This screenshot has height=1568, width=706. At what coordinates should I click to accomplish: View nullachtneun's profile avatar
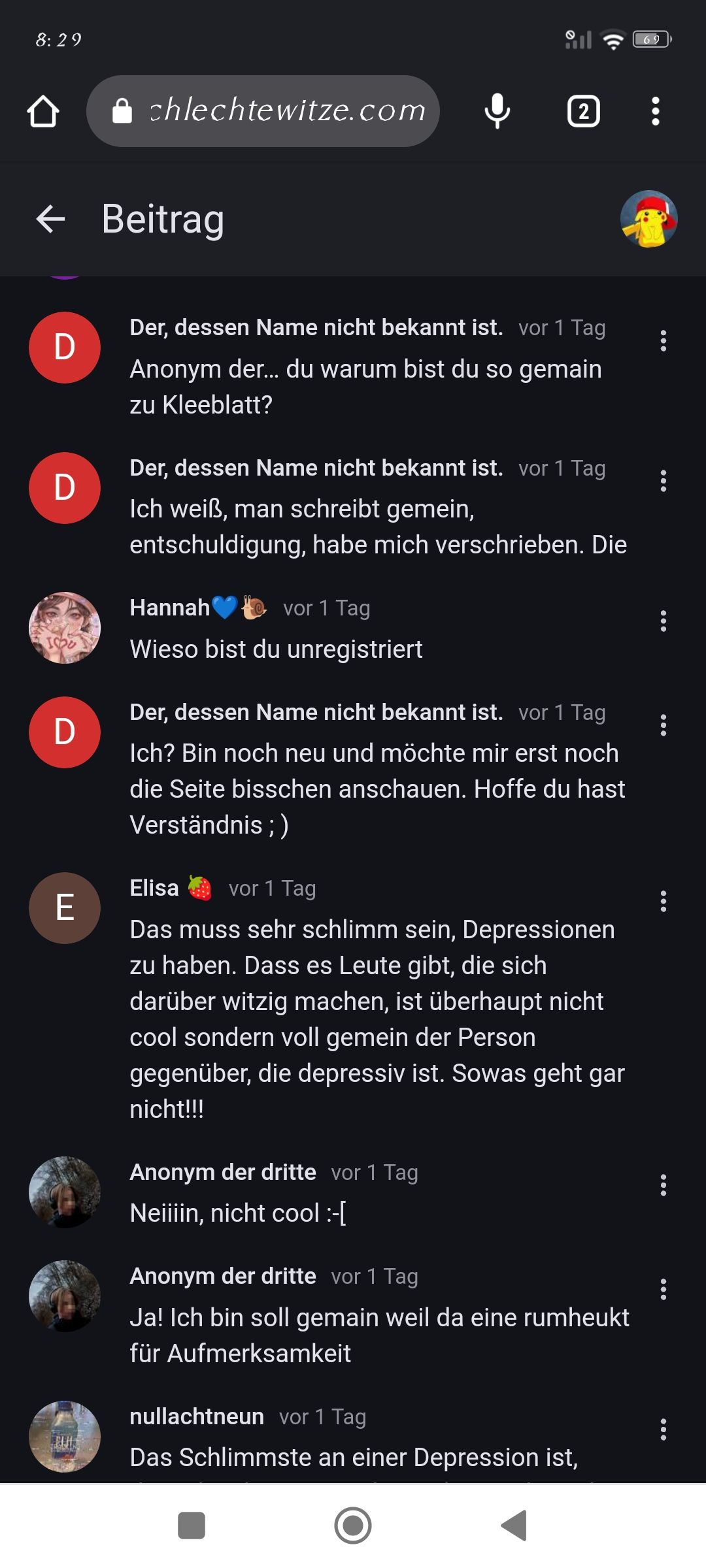click(65, 1436)
